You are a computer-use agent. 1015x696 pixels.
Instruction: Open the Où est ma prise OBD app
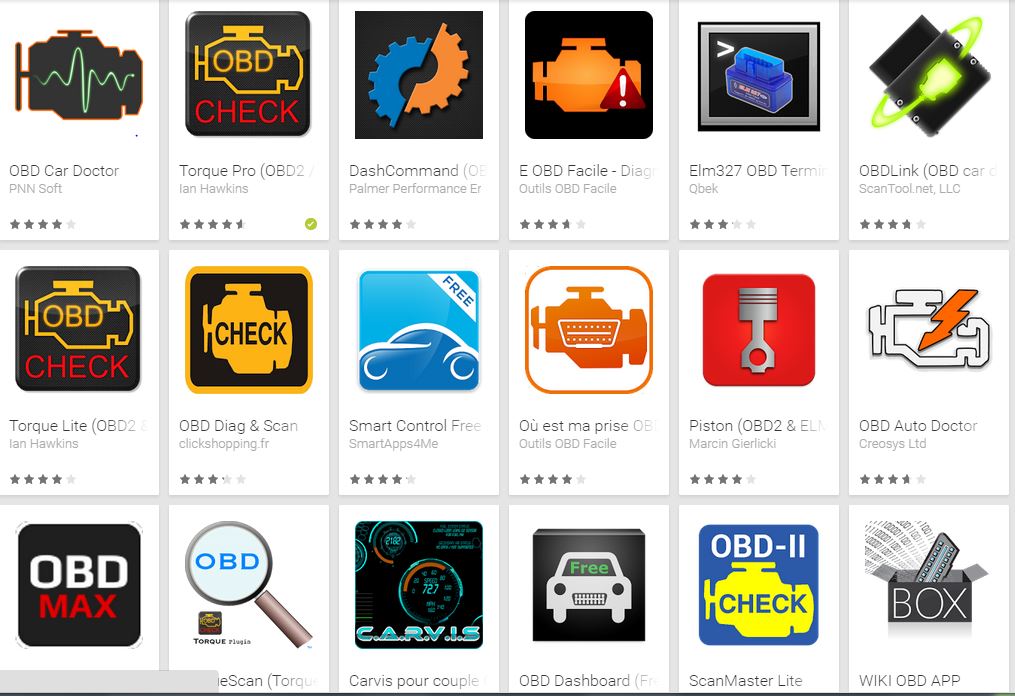(588, 330)
